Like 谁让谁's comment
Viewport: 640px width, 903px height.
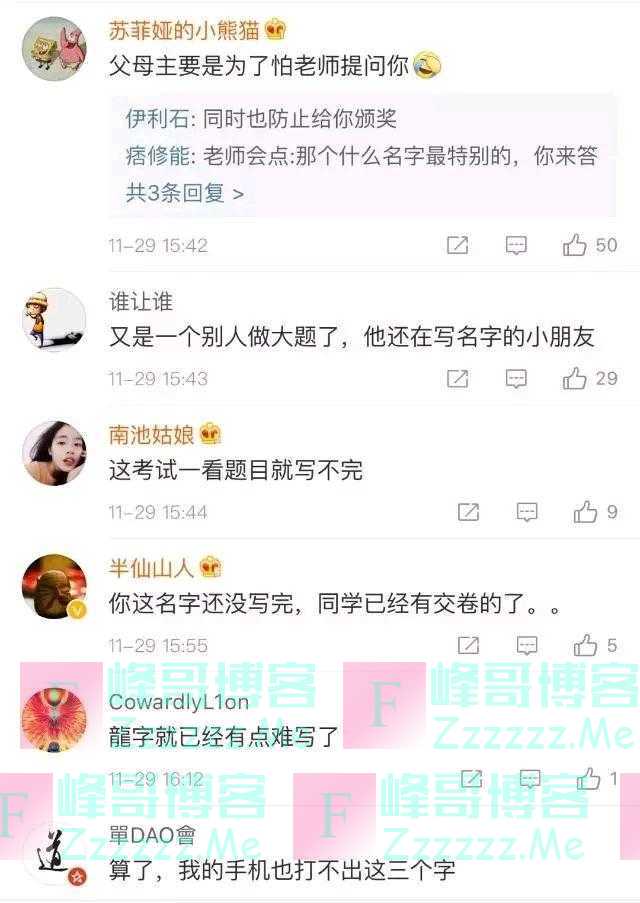click(574, 379)
